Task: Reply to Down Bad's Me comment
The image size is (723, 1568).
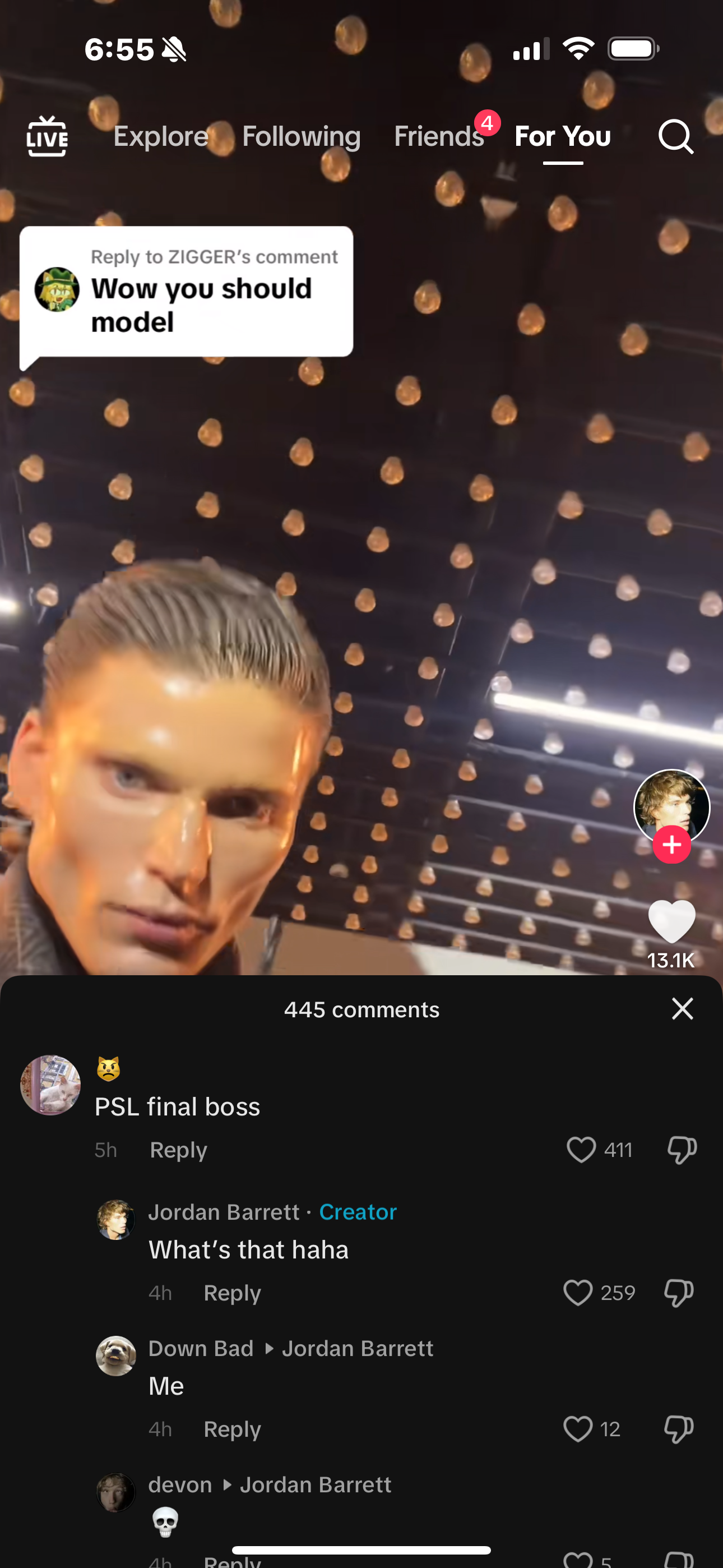Action: [x=232, y=1428]
